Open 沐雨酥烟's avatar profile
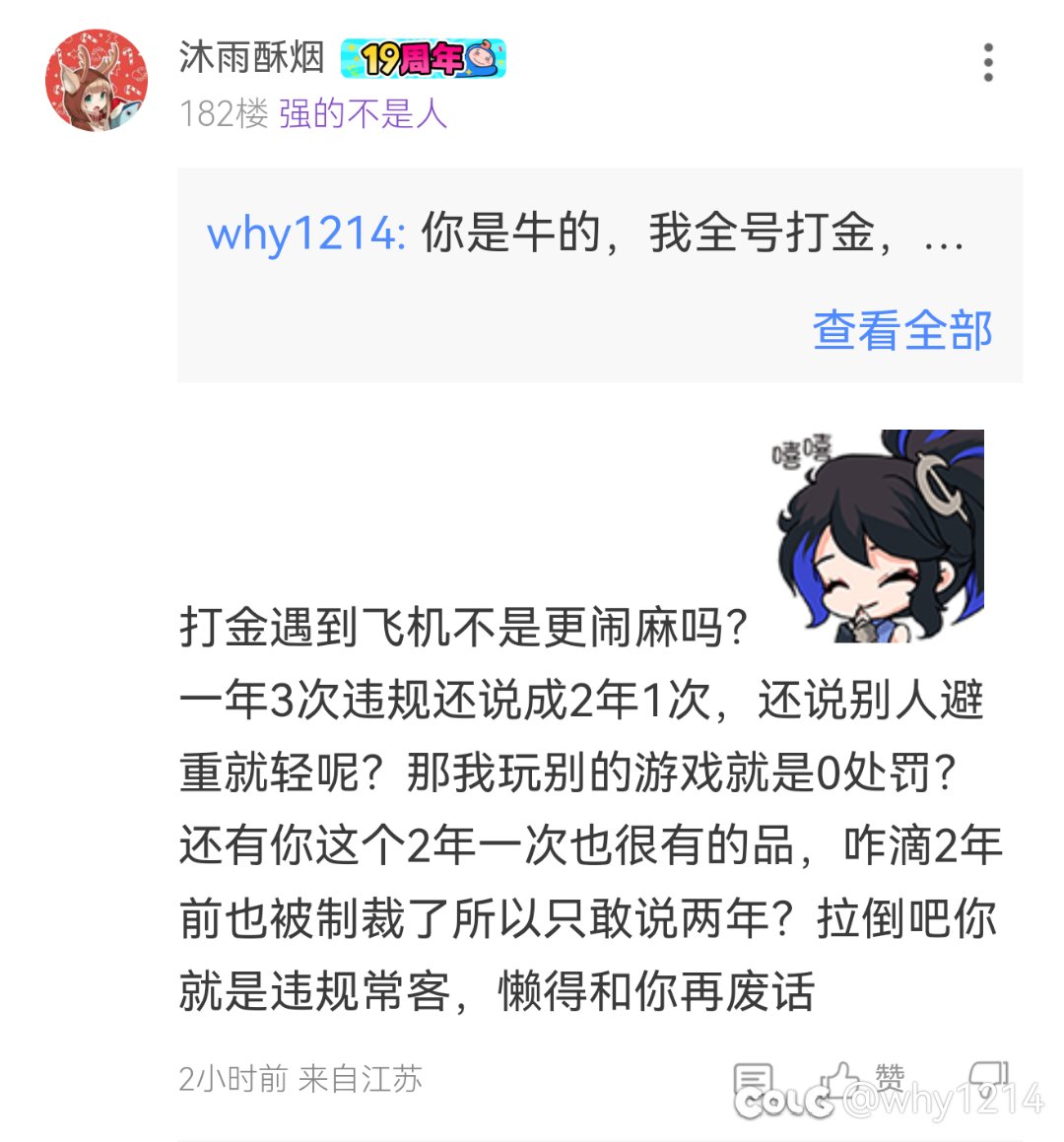This screenshot has height=1142, width=1064. click(96, 80)
